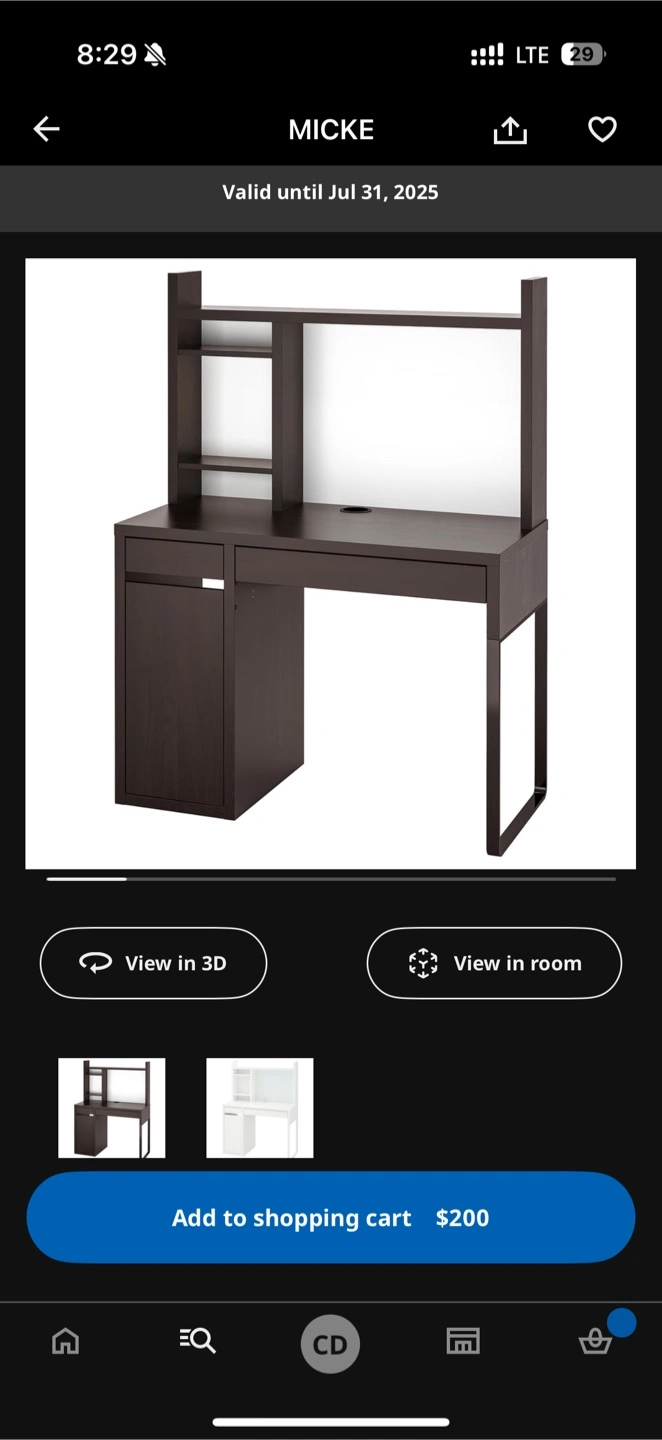Open the store tab

click(463, 1341)
